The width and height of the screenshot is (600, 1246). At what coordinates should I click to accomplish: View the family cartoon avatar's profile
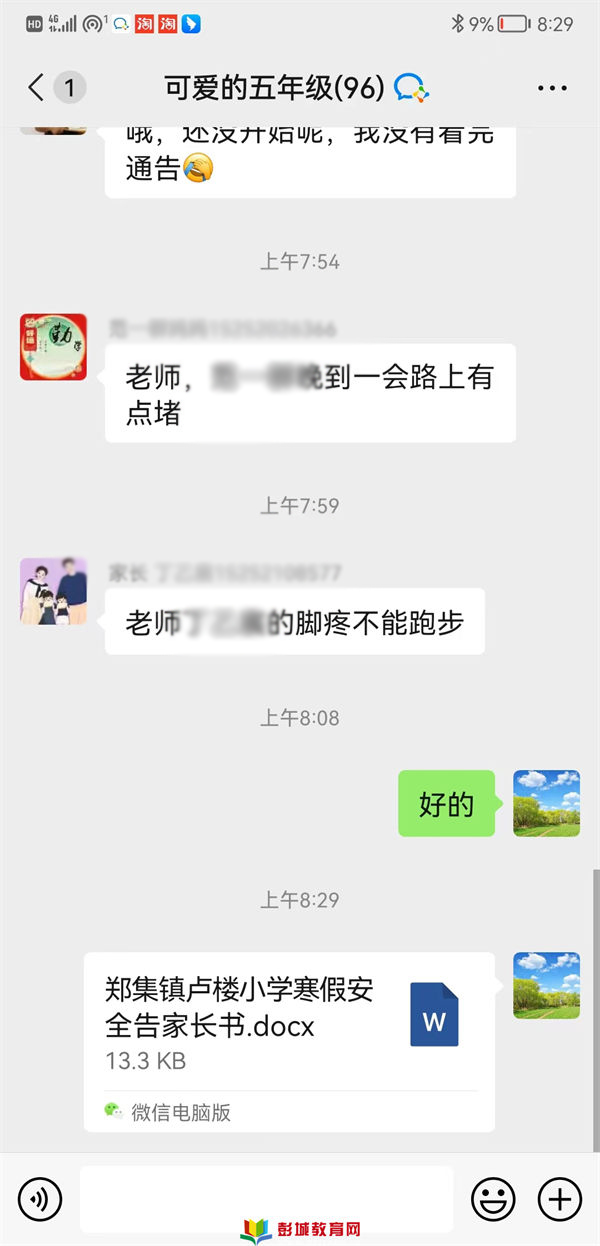tap(53, 591)
